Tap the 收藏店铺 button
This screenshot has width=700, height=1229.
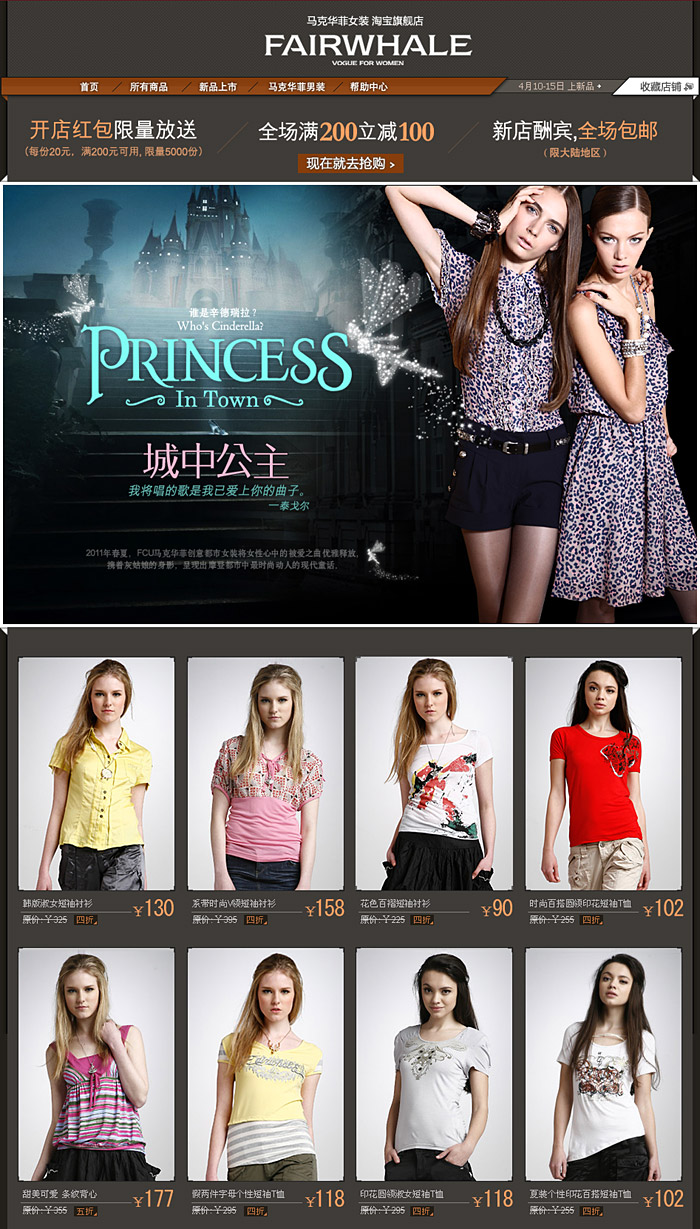click(660, 87)
